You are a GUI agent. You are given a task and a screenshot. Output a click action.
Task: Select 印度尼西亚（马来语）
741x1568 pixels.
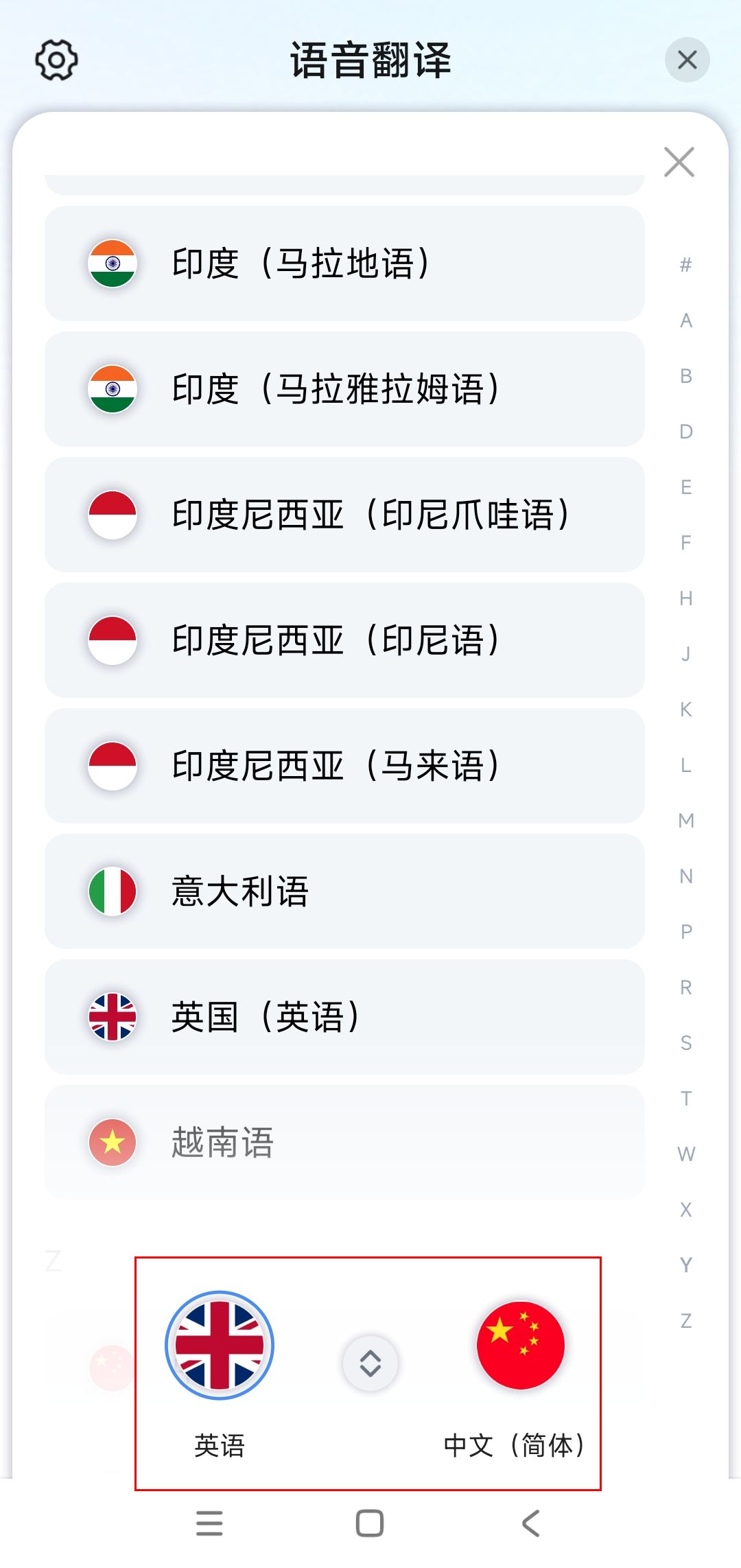[x=344, y=766]
